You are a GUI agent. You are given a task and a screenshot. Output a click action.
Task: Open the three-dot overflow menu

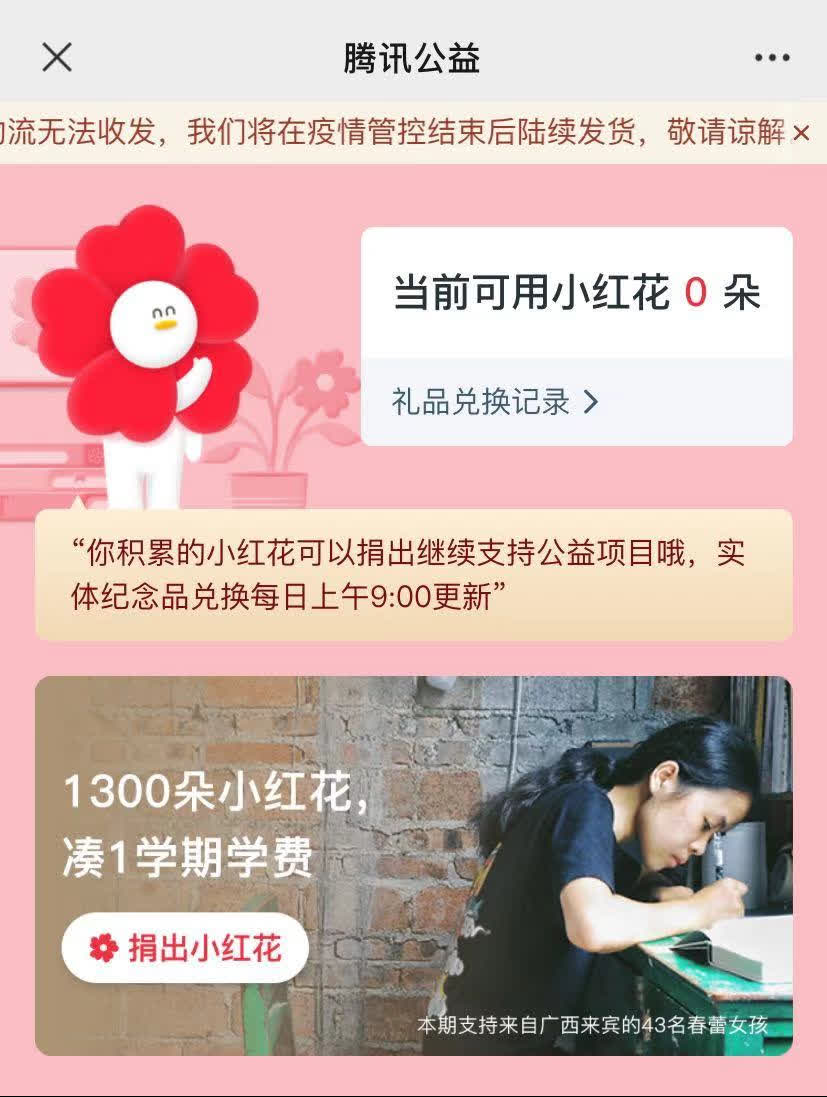[x=772, y=58]
